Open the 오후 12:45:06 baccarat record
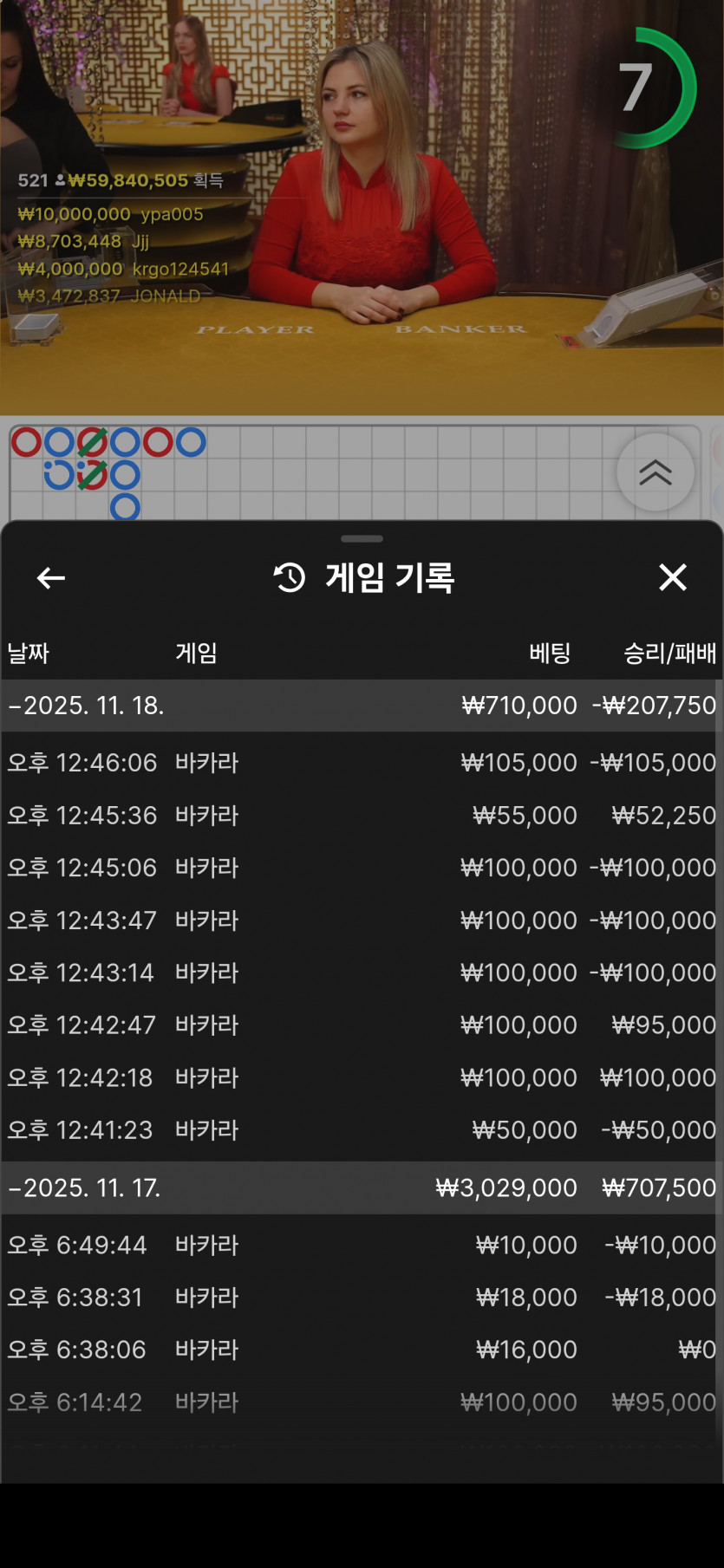724x1568 pixels. (x=361, y=868)
